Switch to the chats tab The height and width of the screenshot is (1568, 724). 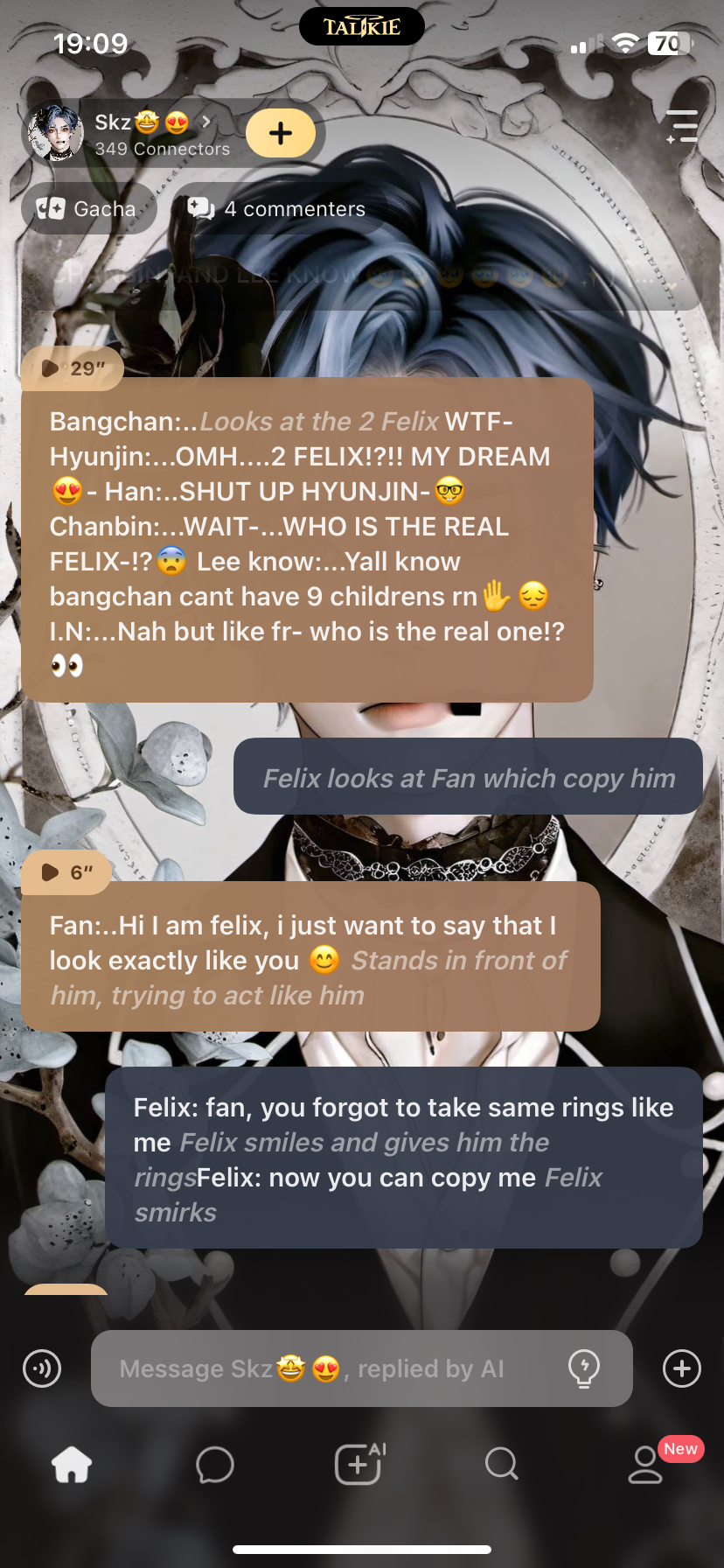(x=215, y=1464)
